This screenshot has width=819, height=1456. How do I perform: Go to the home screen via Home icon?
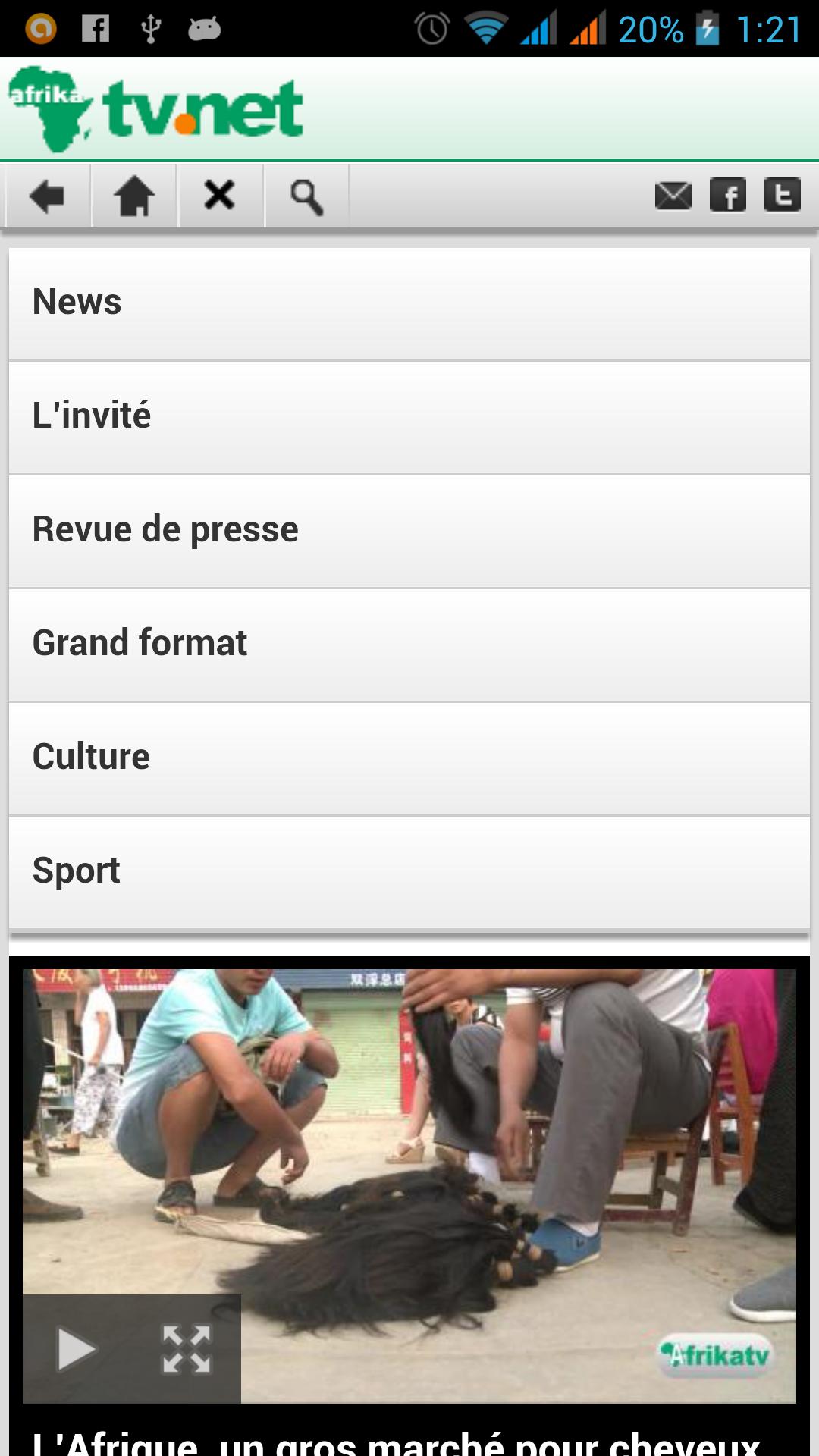point(133,196)
